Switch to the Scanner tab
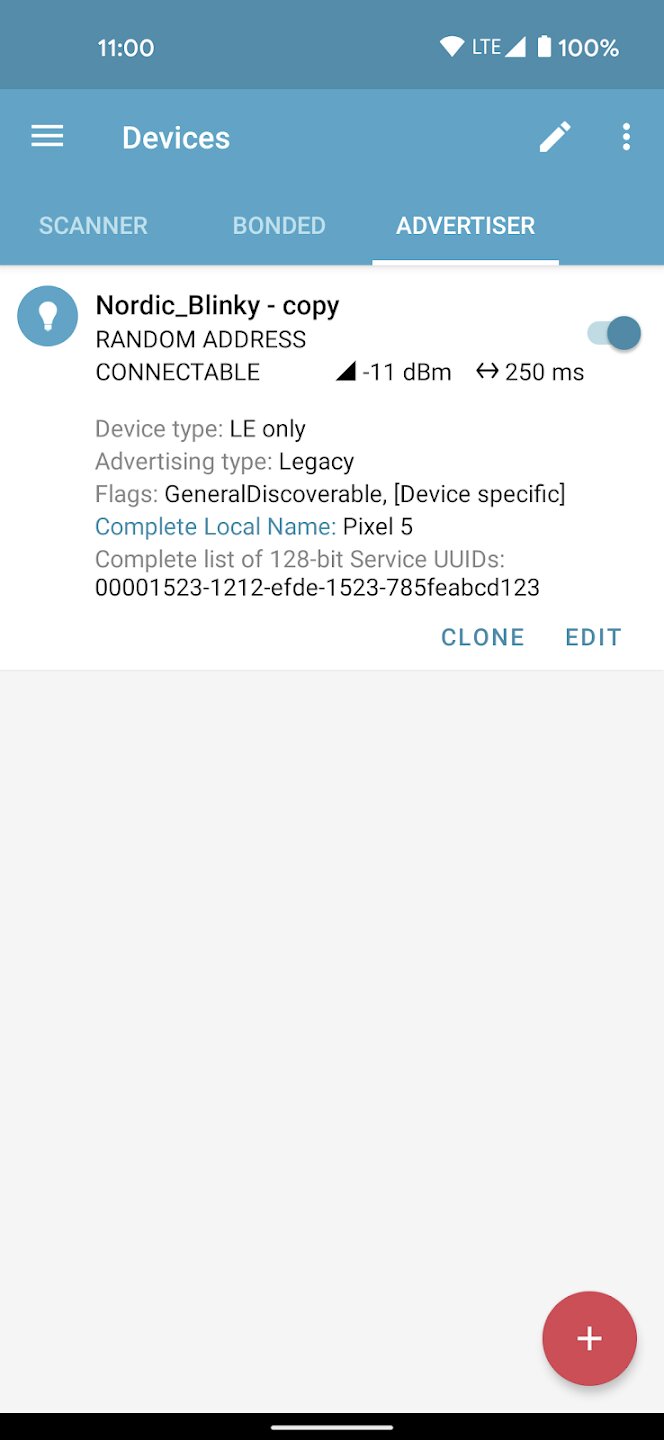The image size is (664, 1440). [x=93, y=226]
